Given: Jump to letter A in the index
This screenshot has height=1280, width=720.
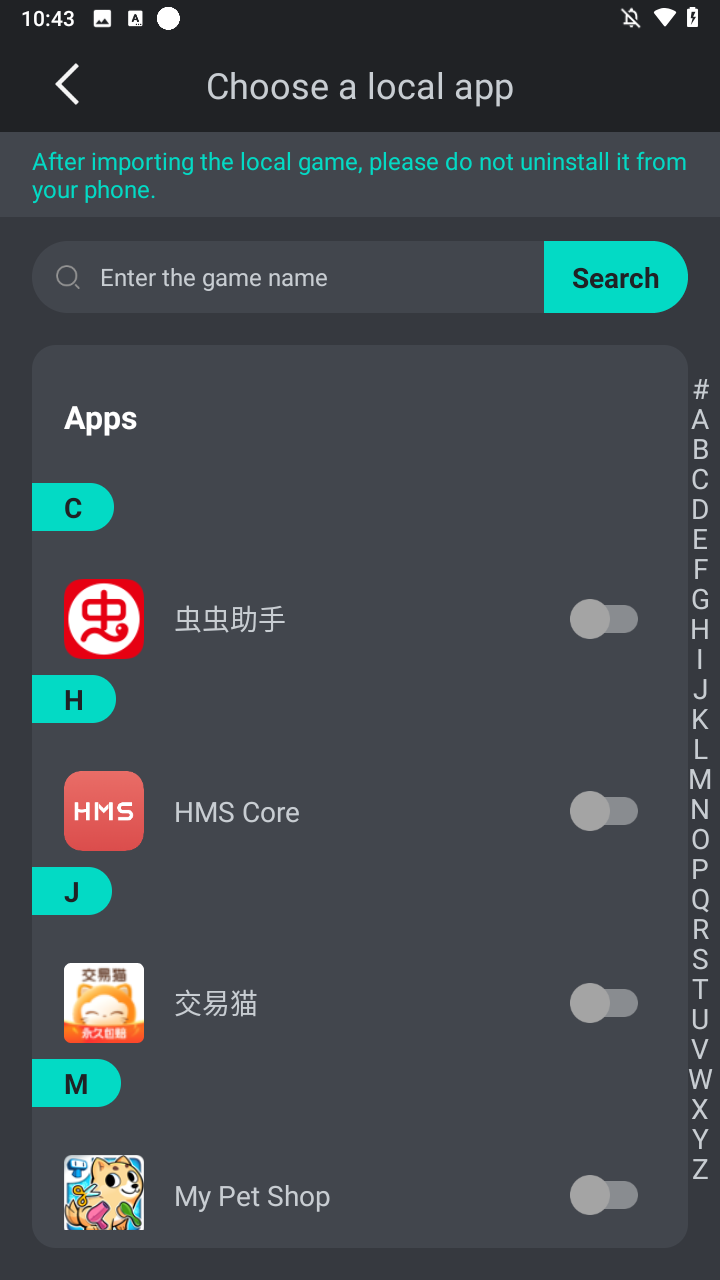Looking at the screenshot, I should tap(699, 419).
